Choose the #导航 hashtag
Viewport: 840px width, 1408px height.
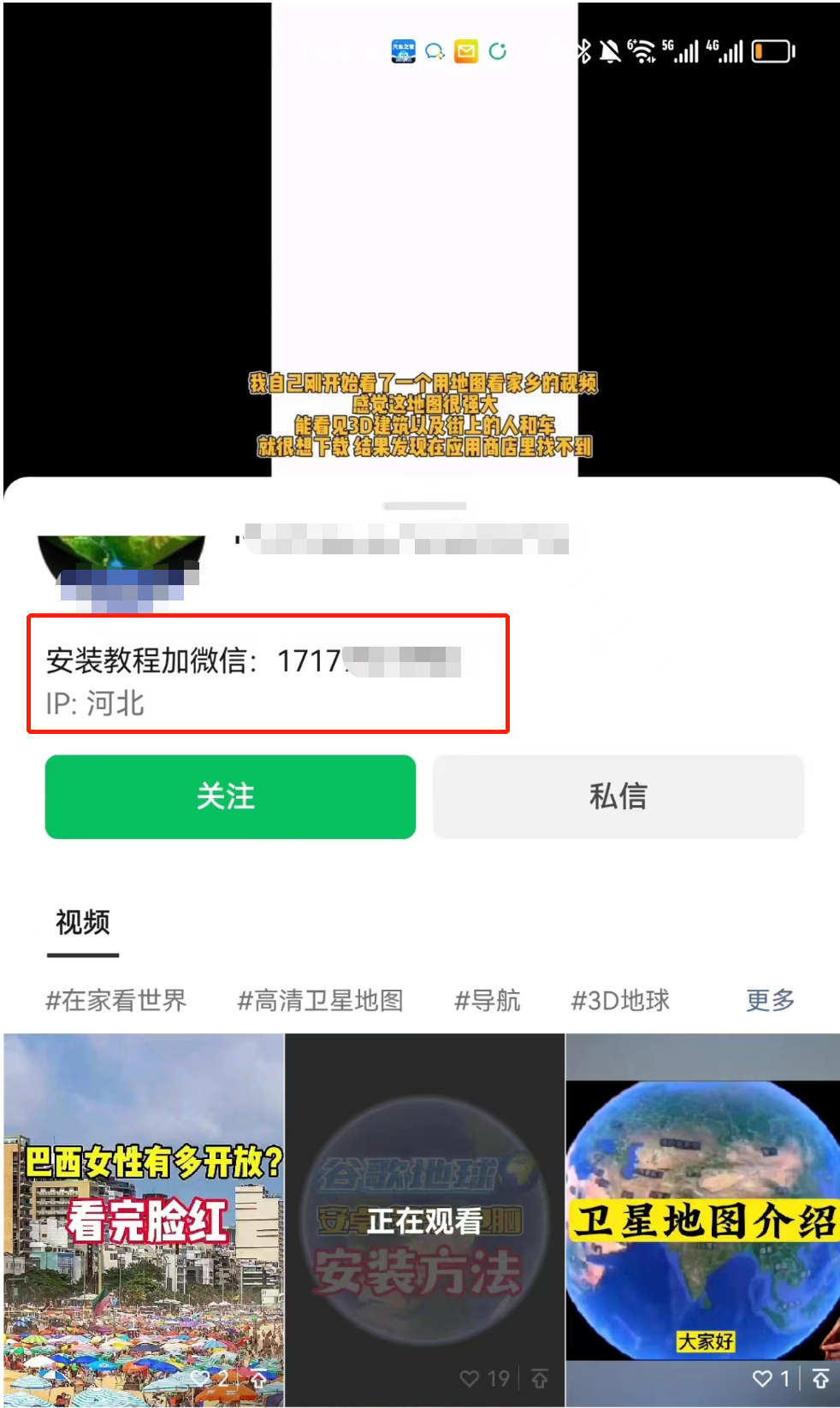(x=487, y=1000)
